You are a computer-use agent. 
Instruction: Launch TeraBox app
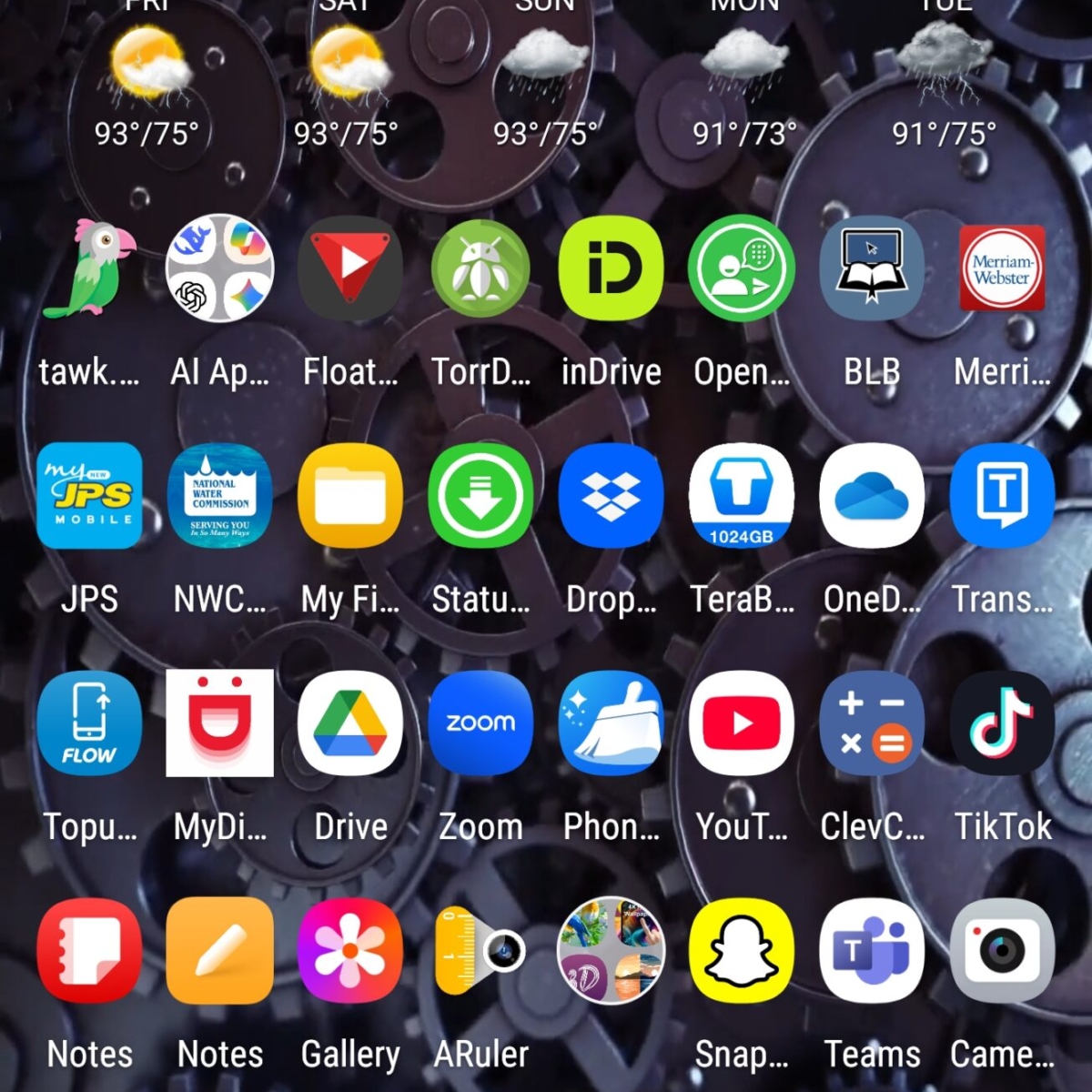click(741, 496)
